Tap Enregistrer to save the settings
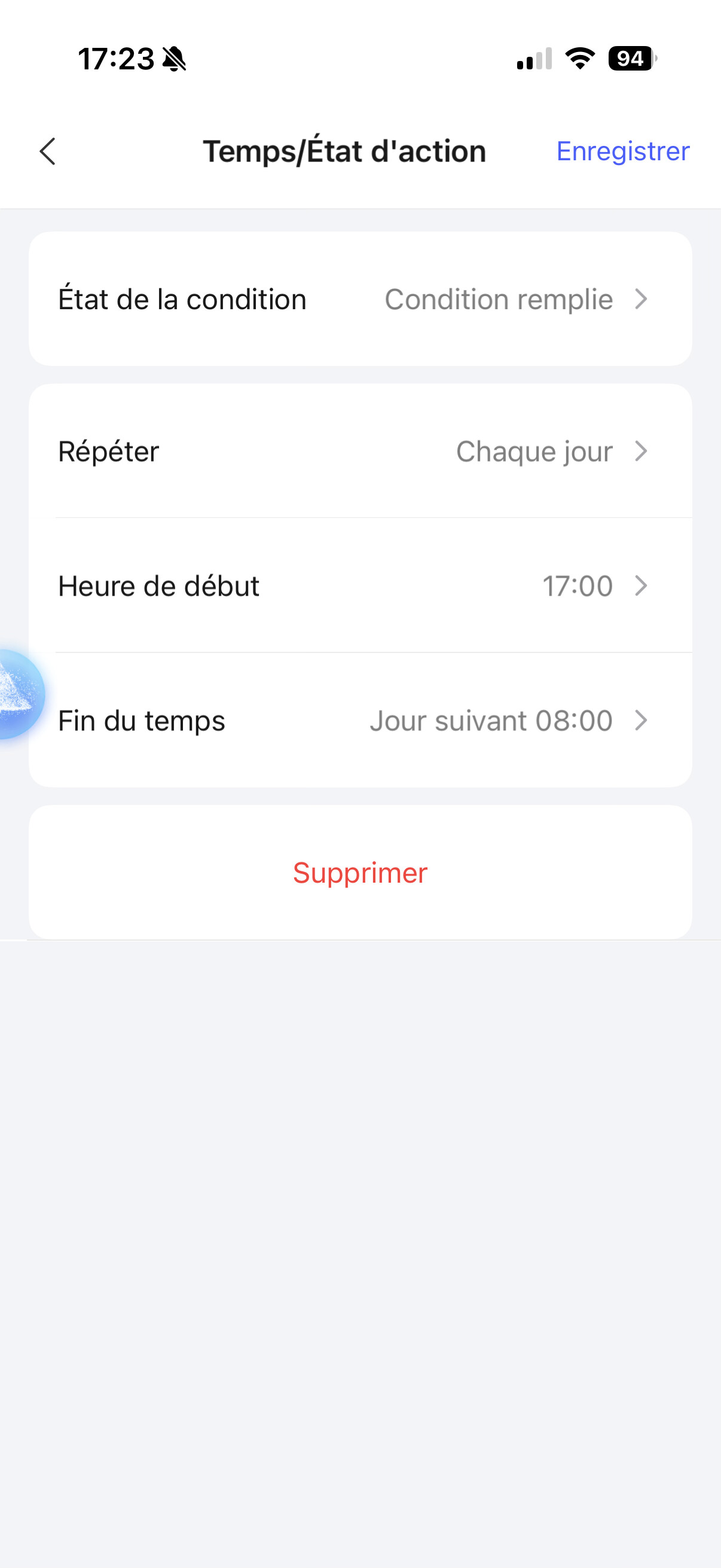Viewport: 721px width, 1568px height. (622, 151)
